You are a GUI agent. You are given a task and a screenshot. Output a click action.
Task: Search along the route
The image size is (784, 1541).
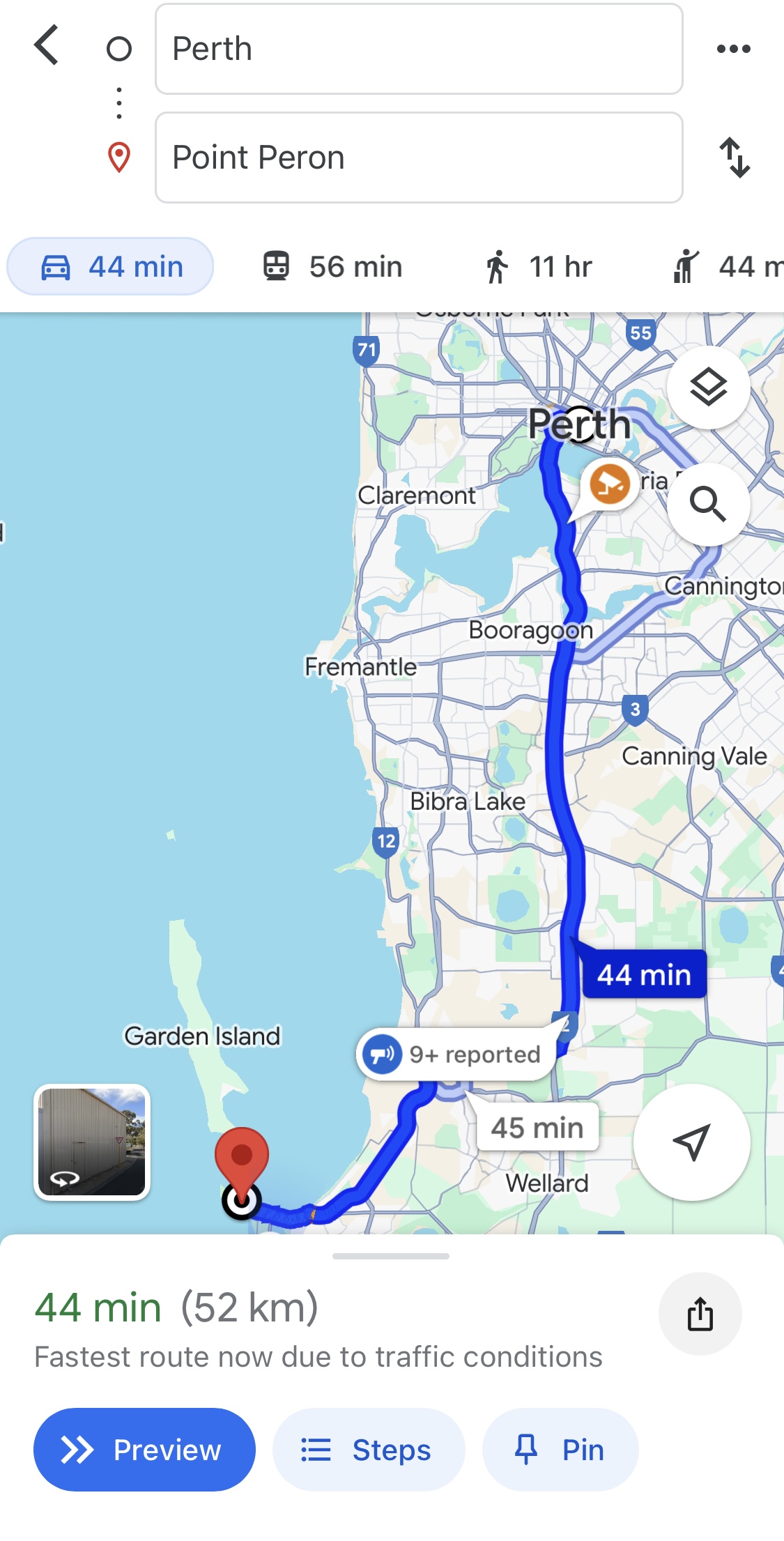(x=708, y=503)
